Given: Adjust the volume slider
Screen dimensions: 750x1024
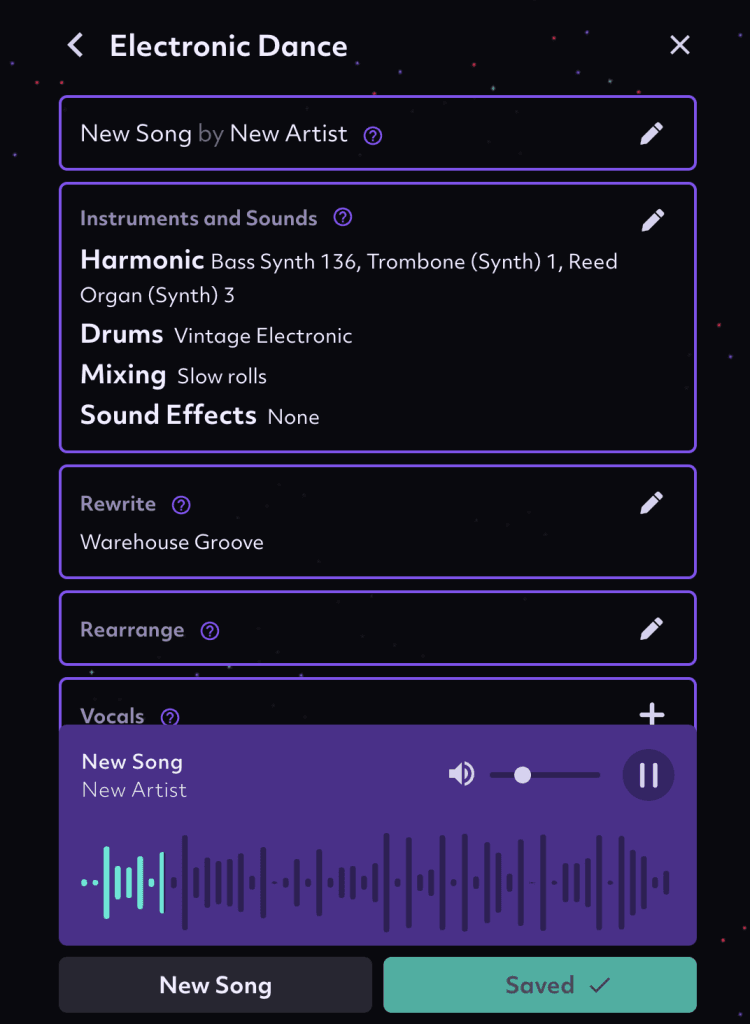Looking at the screenshot, I should [523, 775].
